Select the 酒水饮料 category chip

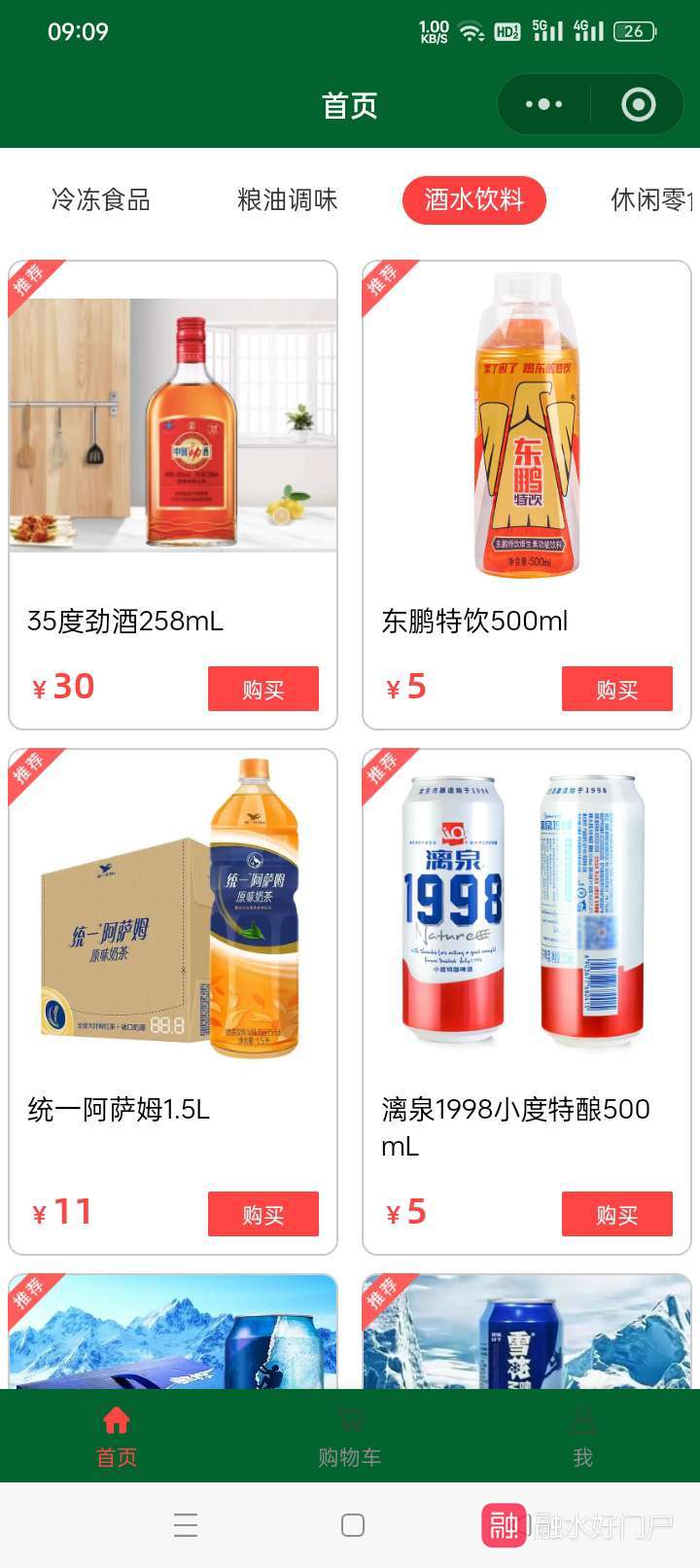pos(473,200)
